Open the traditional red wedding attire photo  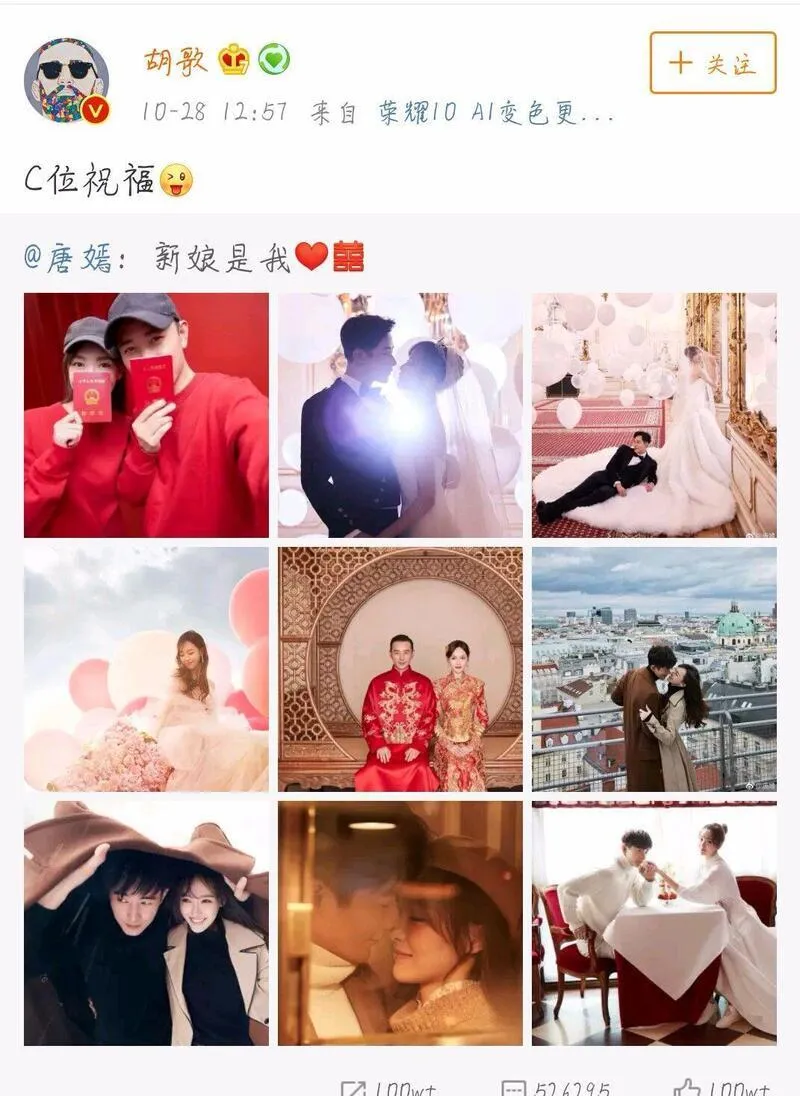tap(400, 669)
